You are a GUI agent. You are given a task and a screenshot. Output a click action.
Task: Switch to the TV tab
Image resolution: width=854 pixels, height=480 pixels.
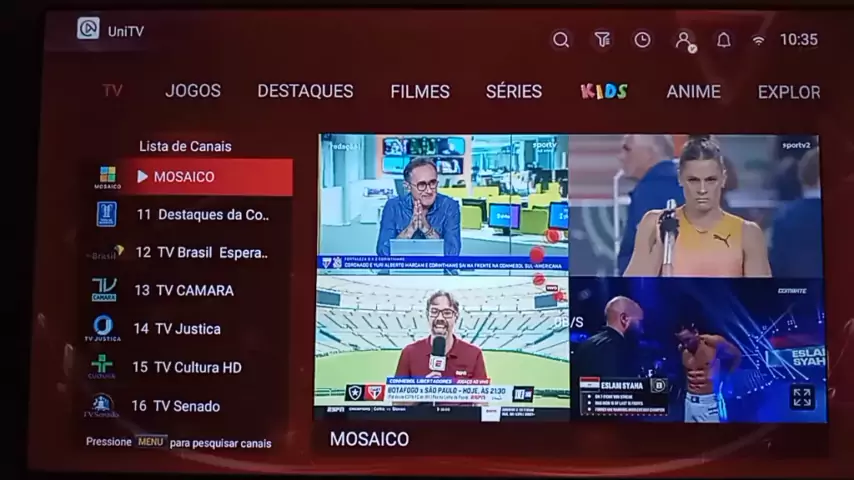pyautogui.click(x=113, y=91)
